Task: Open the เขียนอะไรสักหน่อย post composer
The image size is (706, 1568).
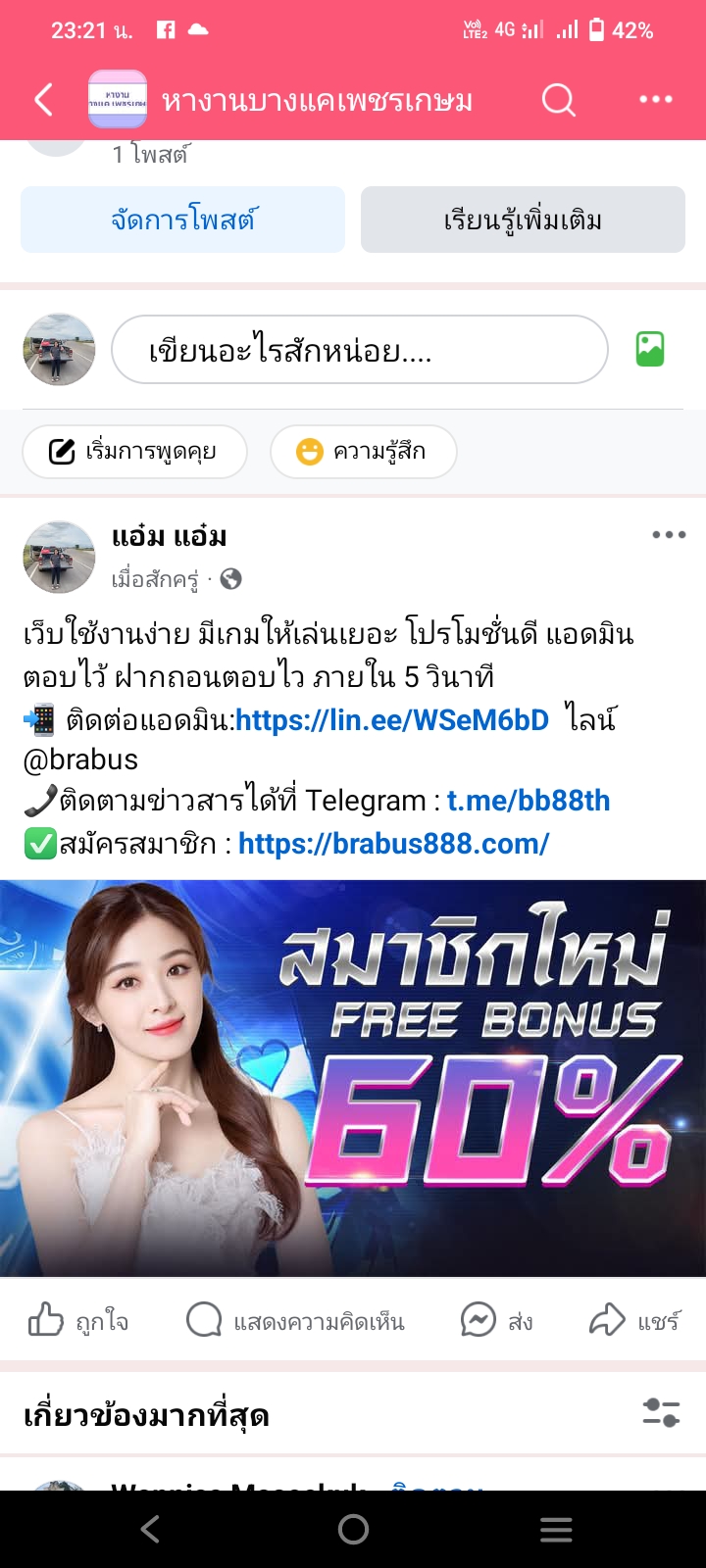Action: pos(359,350)
